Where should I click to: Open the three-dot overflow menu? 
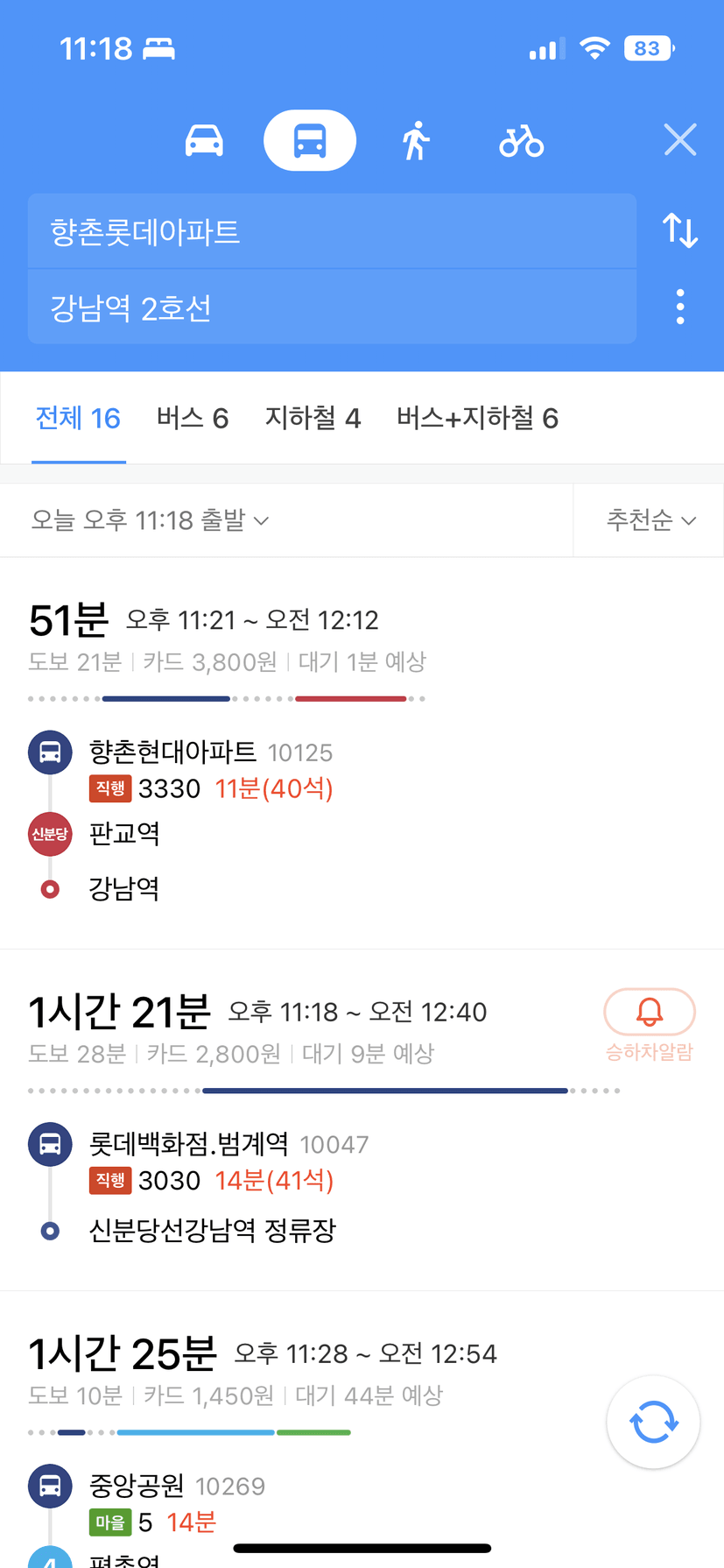(x=680, y=307)
